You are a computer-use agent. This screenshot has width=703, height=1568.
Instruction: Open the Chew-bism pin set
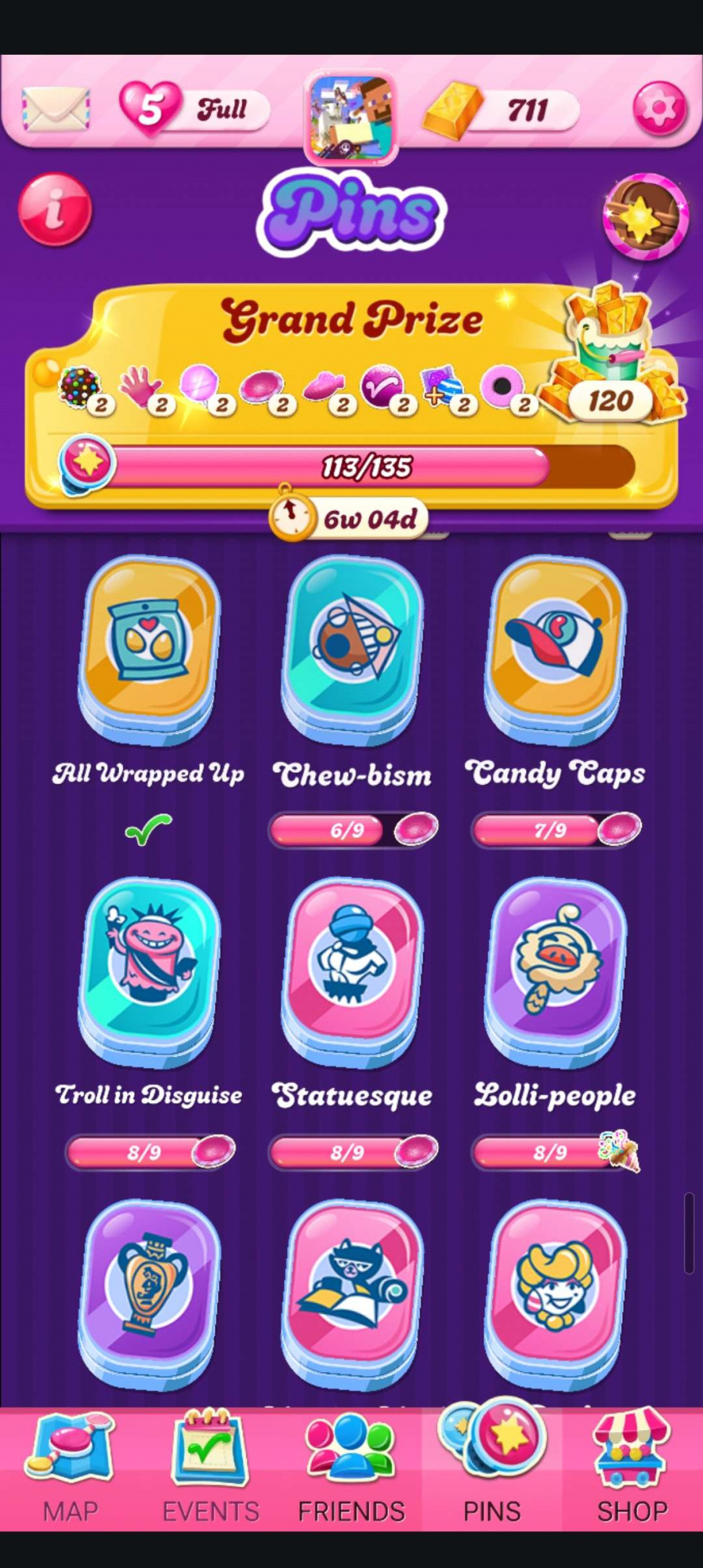click(352, 647)
